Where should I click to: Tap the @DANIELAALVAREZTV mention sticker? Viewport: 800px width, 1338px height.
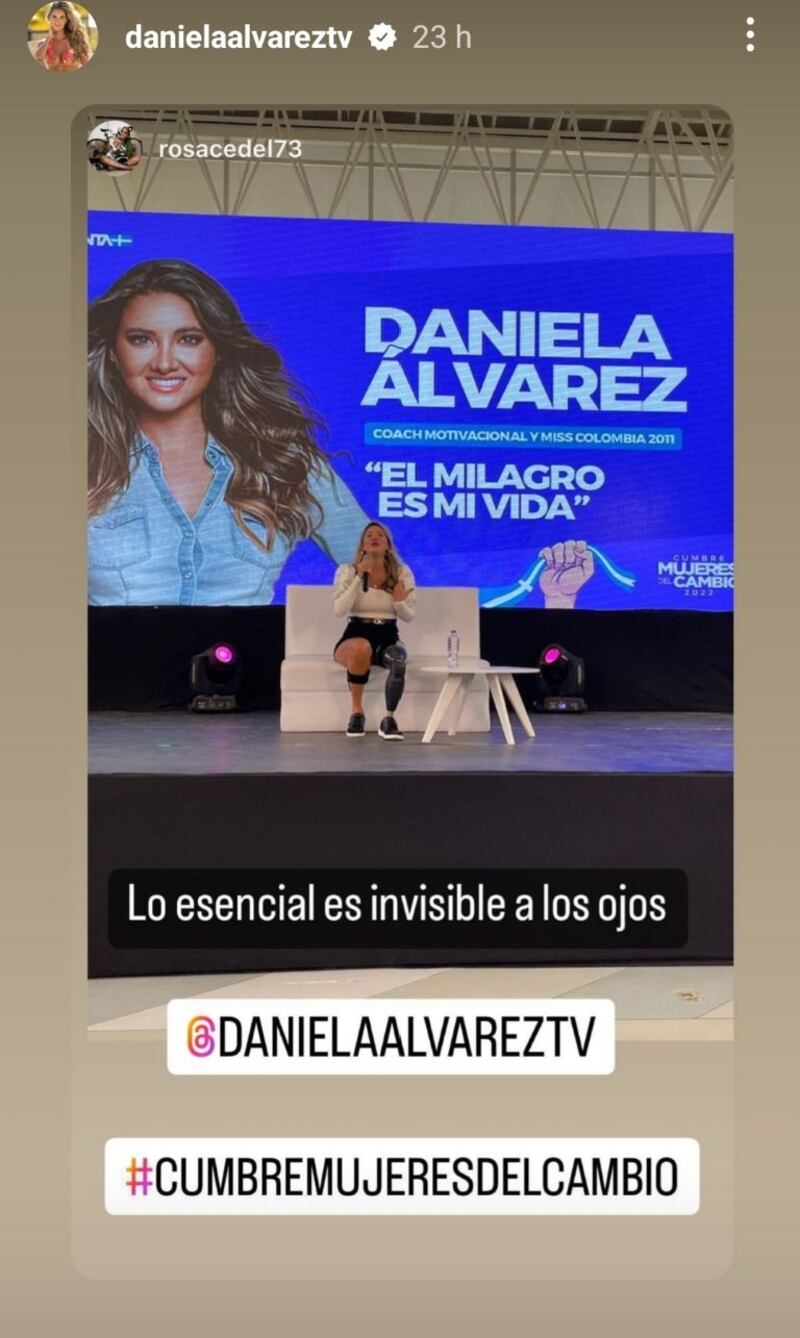coord(390,1037)
